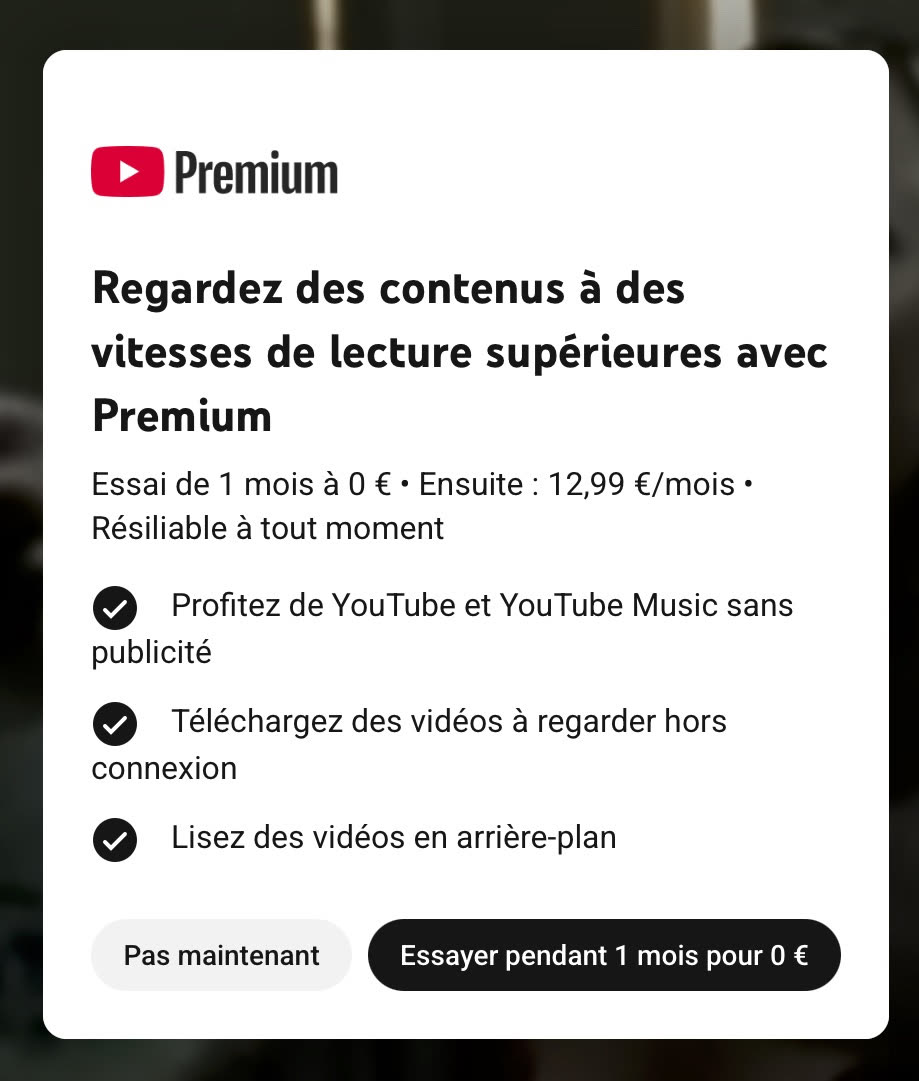
Task: Start trial via Essayer pendant 1 mois
Action: click(x=604, y=955)
